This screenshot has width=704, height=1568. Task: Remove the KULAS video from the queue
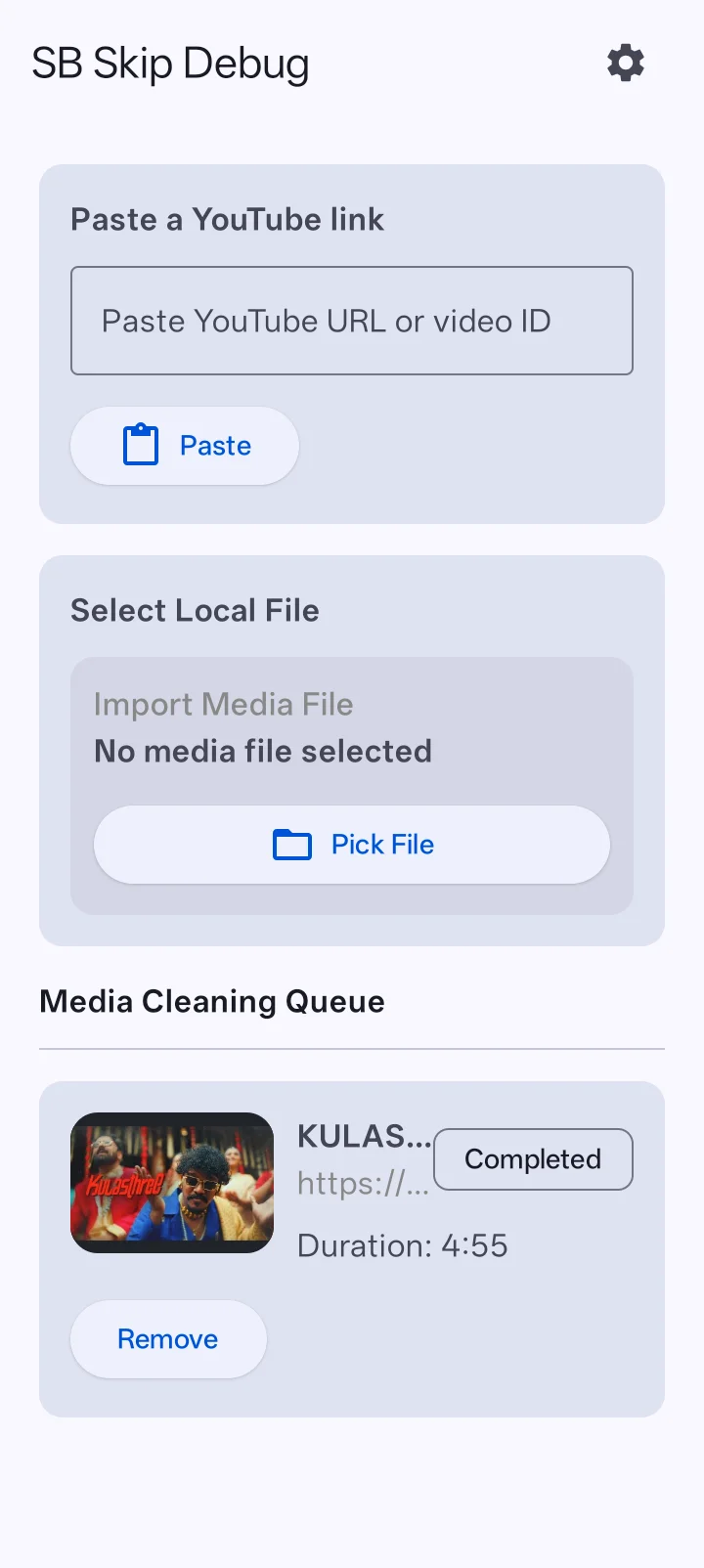[168, 1339]
